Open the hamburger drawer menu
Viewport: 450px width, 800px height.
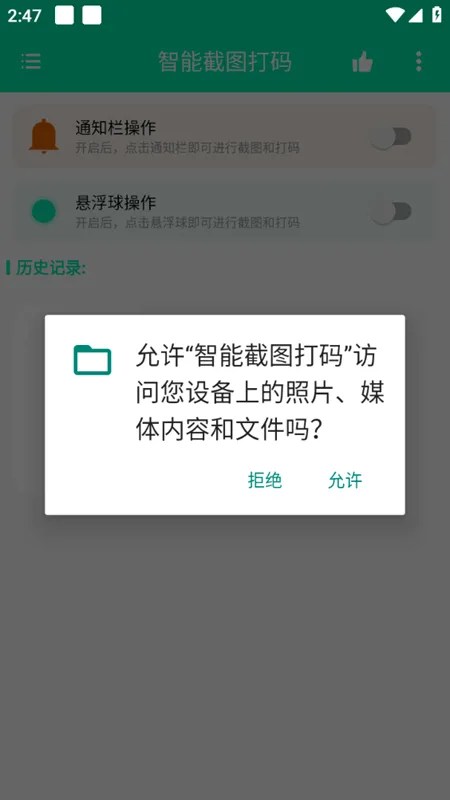point(31,62)
